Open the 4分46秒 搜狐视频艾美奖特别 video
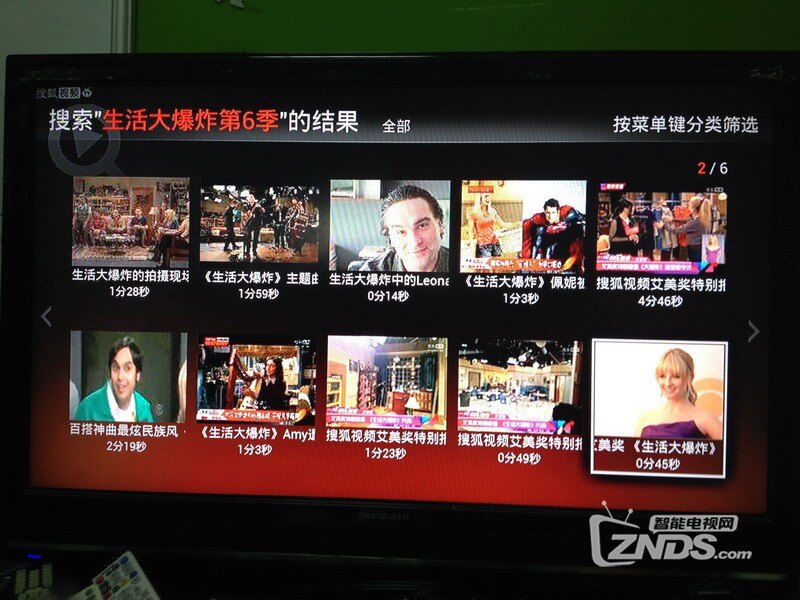Screen dimensions: 800x600 (660, 232)
